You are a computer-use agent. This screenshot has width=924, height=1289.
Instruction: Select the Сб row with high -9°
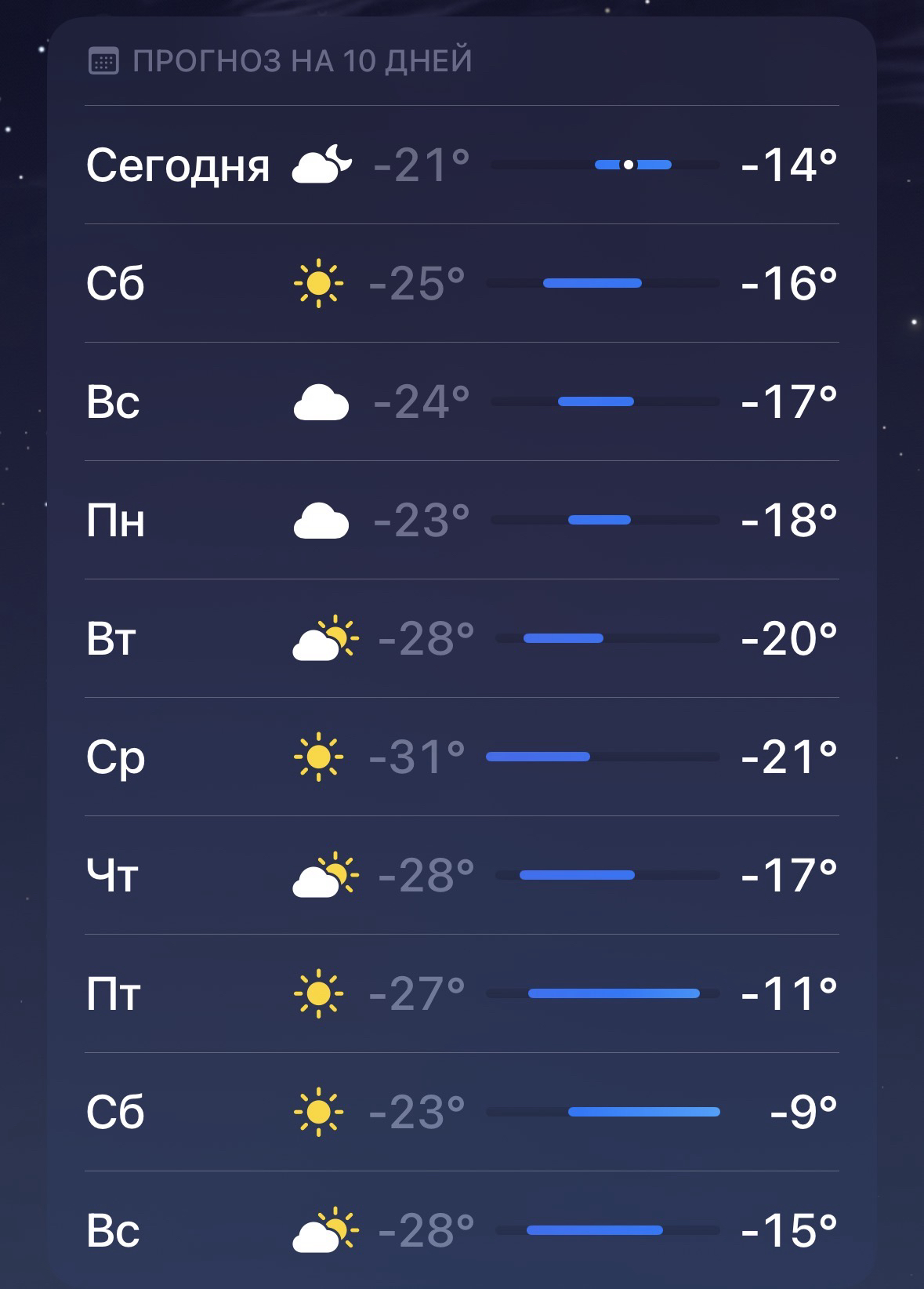click(x=462, y=1112)
